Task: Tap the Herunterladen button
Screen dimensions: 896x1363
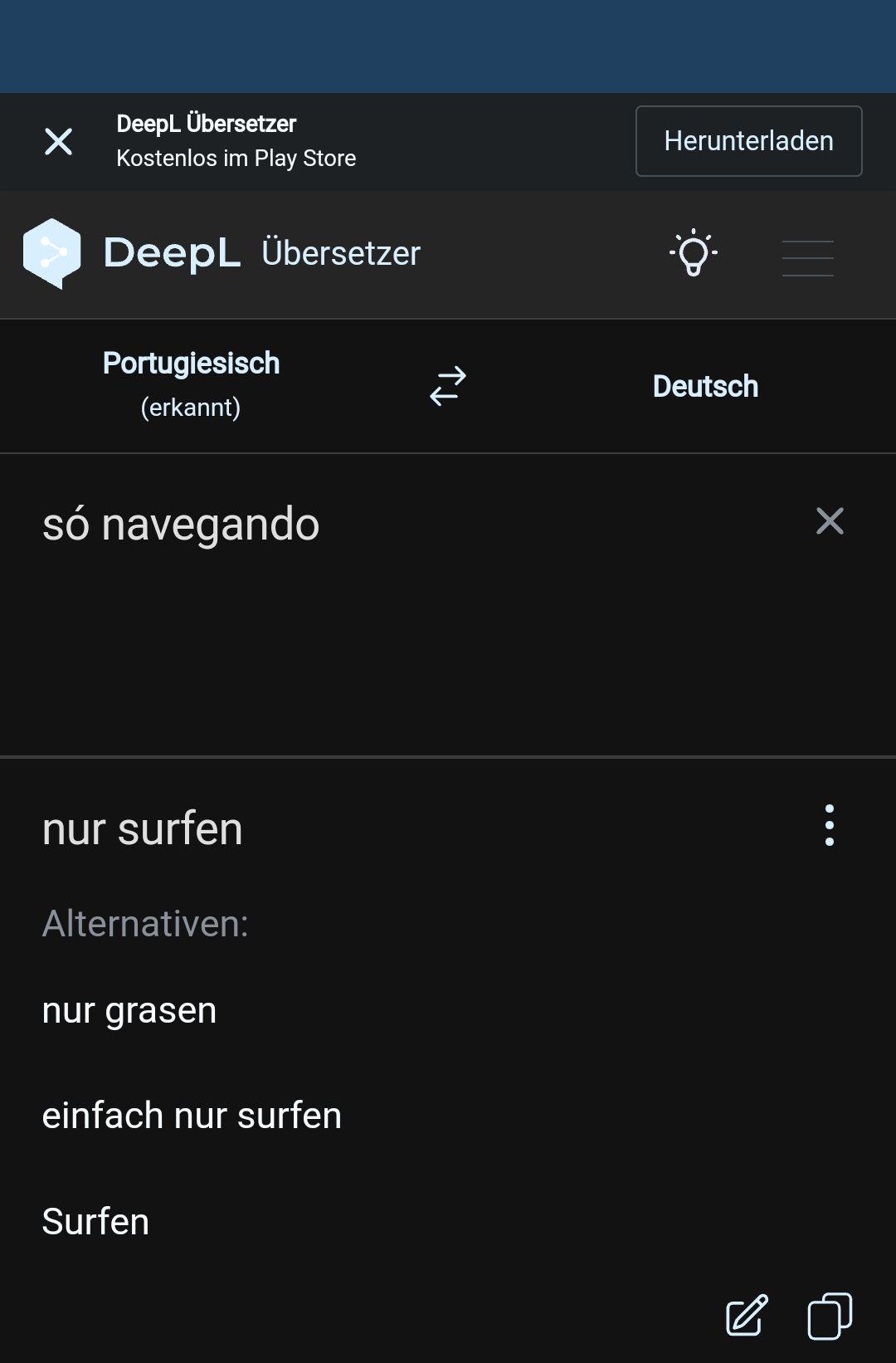Action: tap(748, 141)
